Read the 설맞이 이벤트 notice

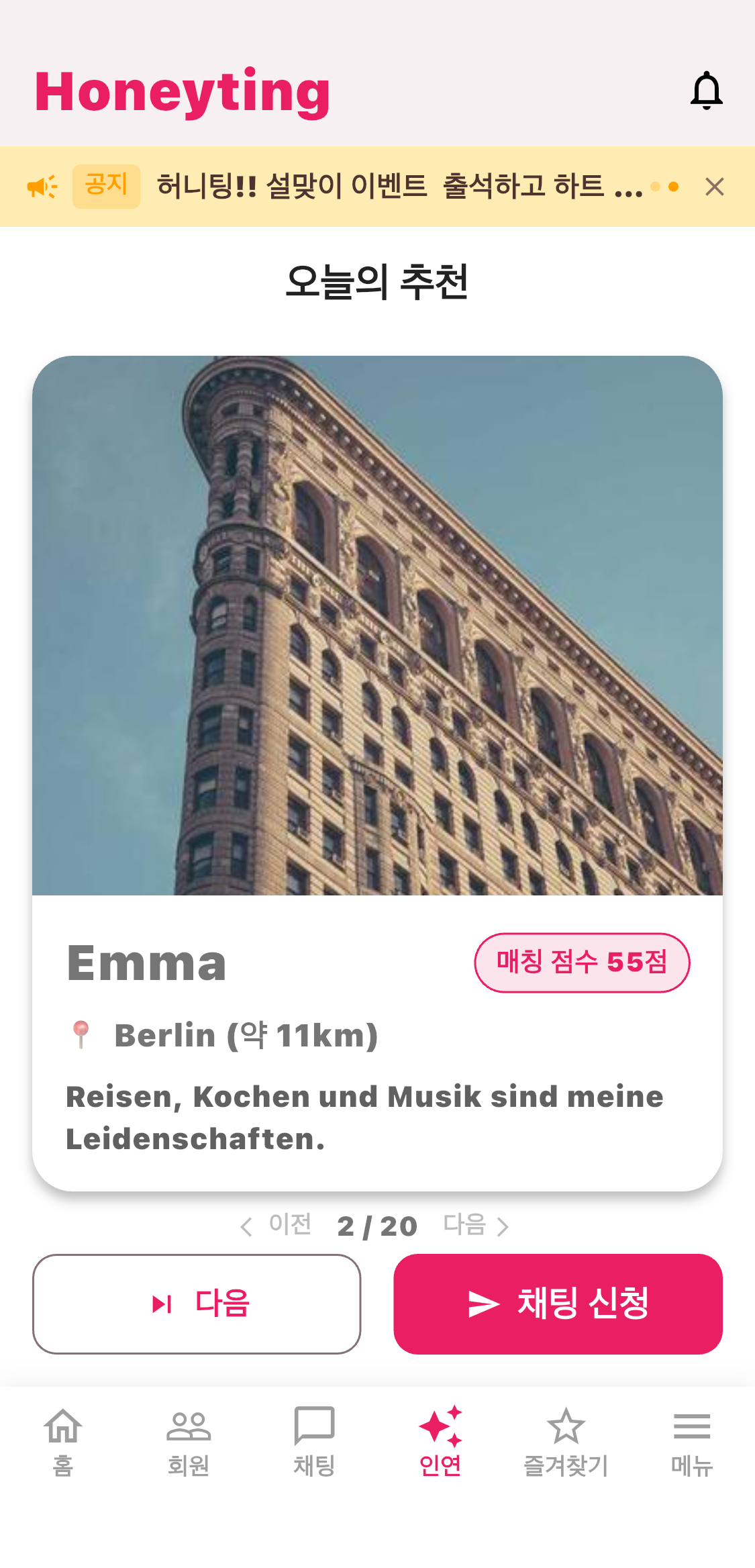[399, 187]
